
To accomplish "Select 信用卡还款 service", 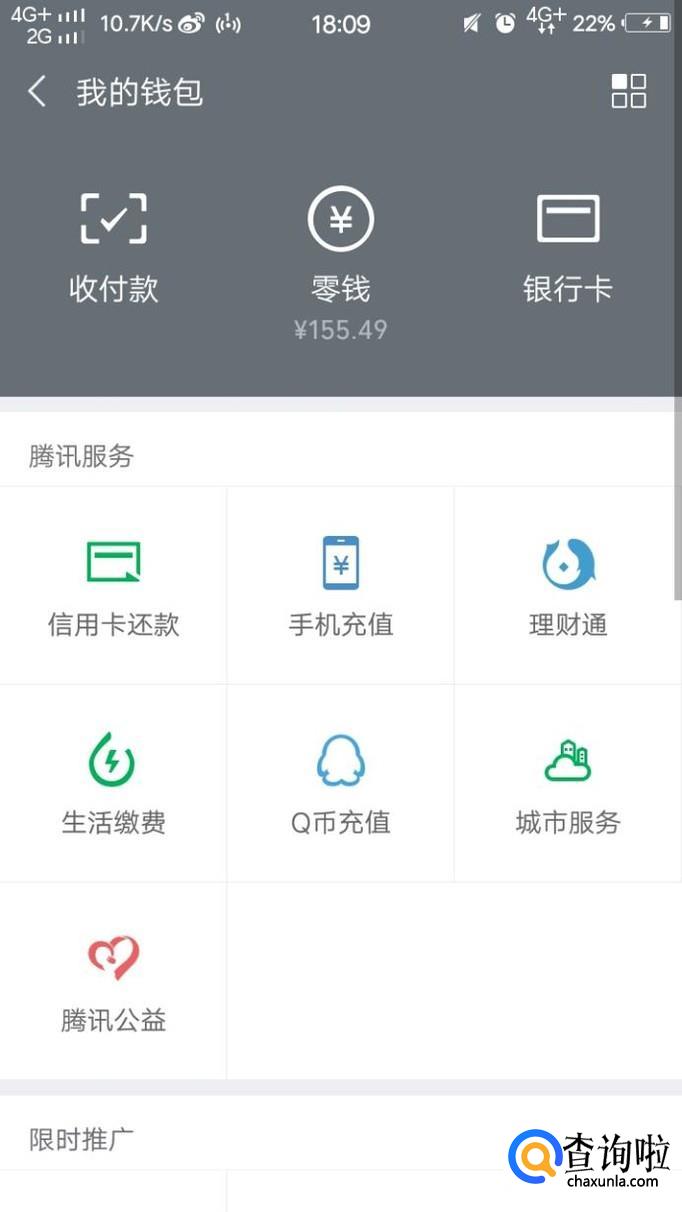I will (x=113, y=586).
